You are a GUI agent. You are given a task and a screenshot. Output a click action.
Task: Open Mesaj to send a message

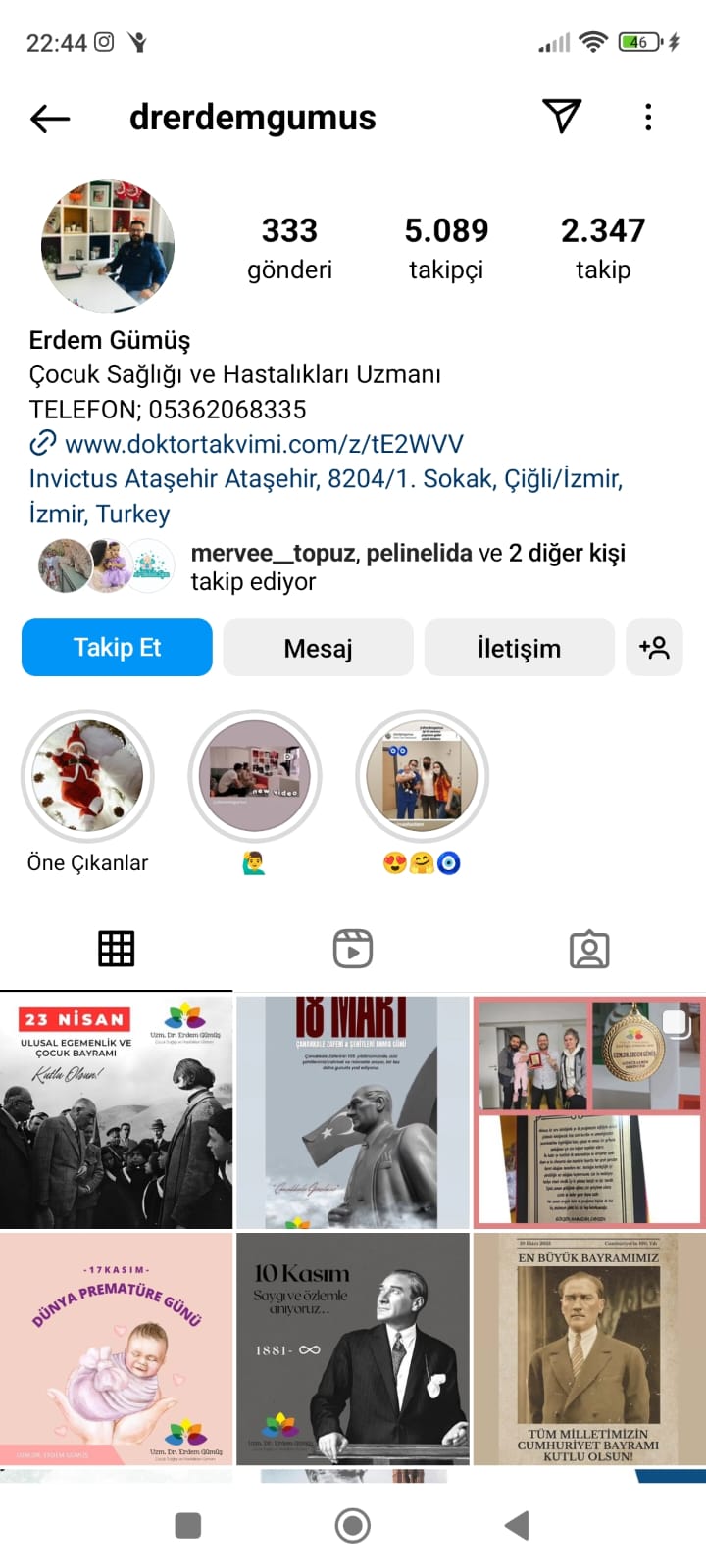coord(318,648)
